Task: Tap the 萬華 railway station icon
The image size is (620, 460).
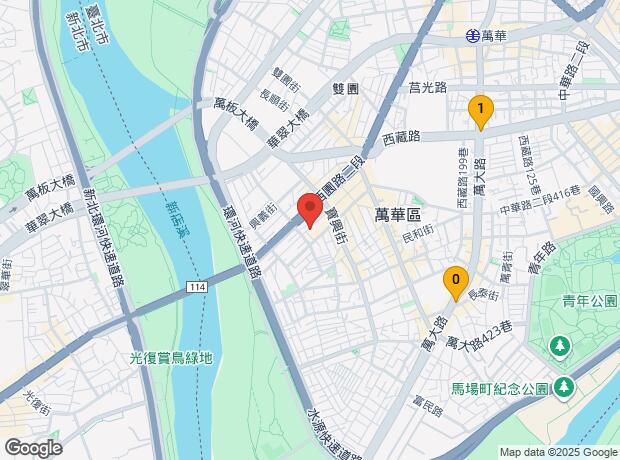Action: pos(473,36)
